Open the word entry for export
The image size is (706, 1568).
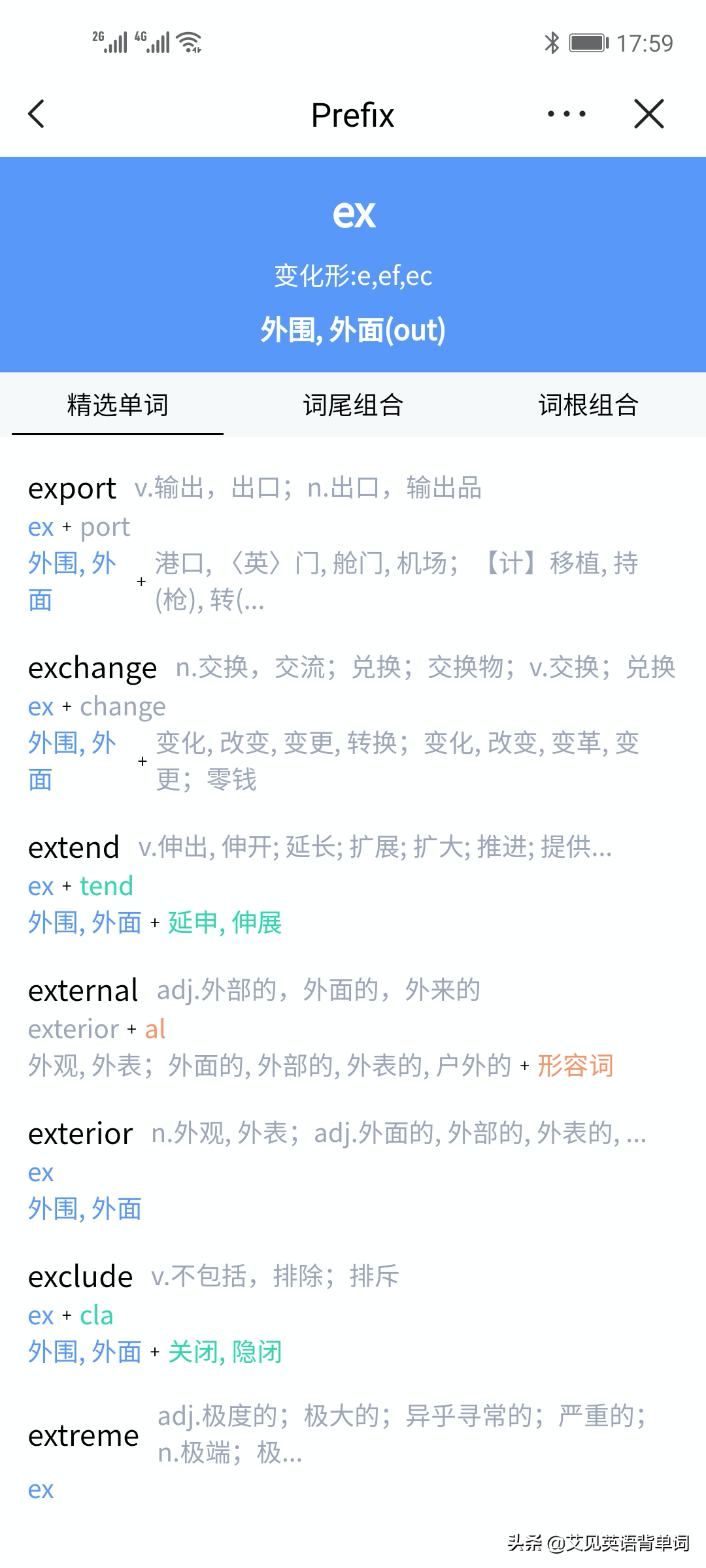73,489
